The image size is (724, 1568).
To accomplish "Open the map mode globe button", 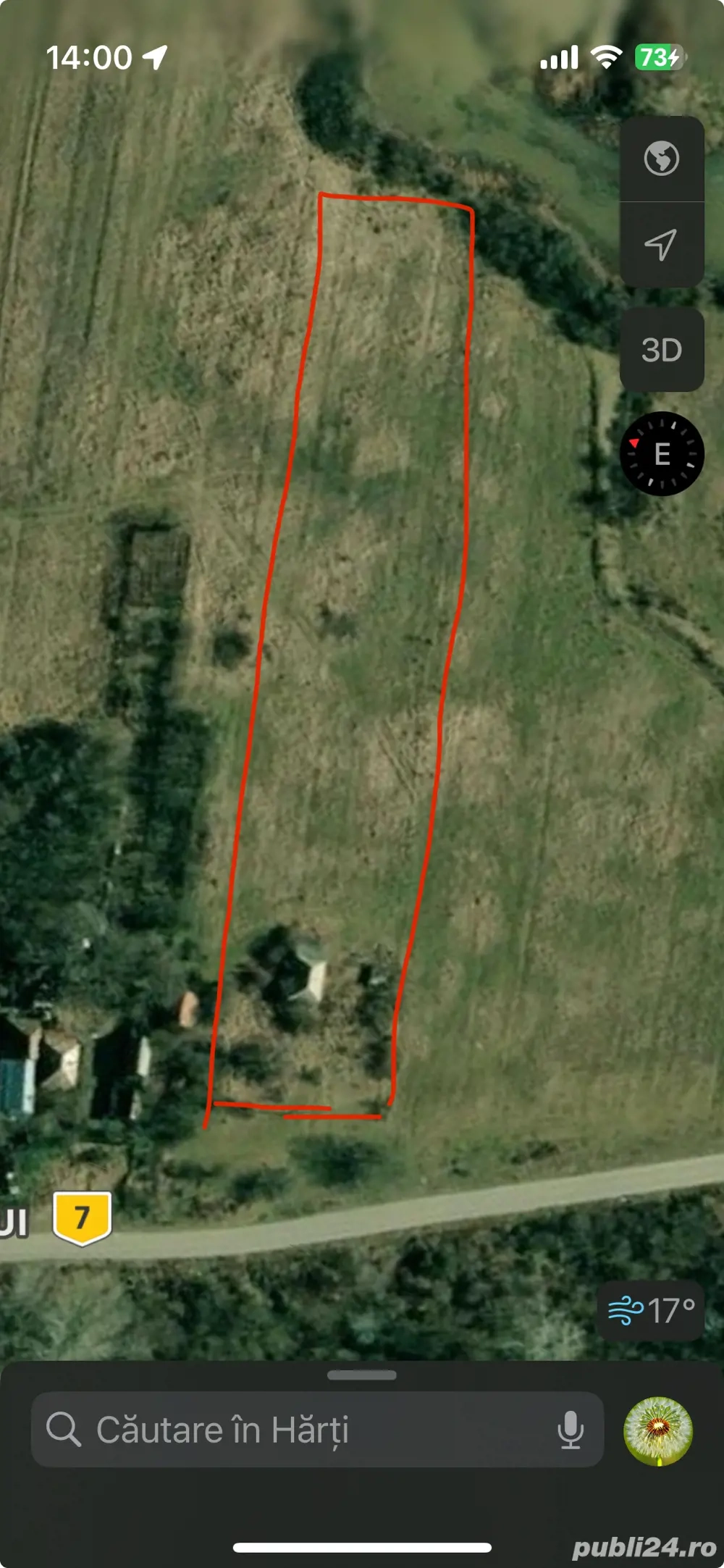I will click(661, 159).
